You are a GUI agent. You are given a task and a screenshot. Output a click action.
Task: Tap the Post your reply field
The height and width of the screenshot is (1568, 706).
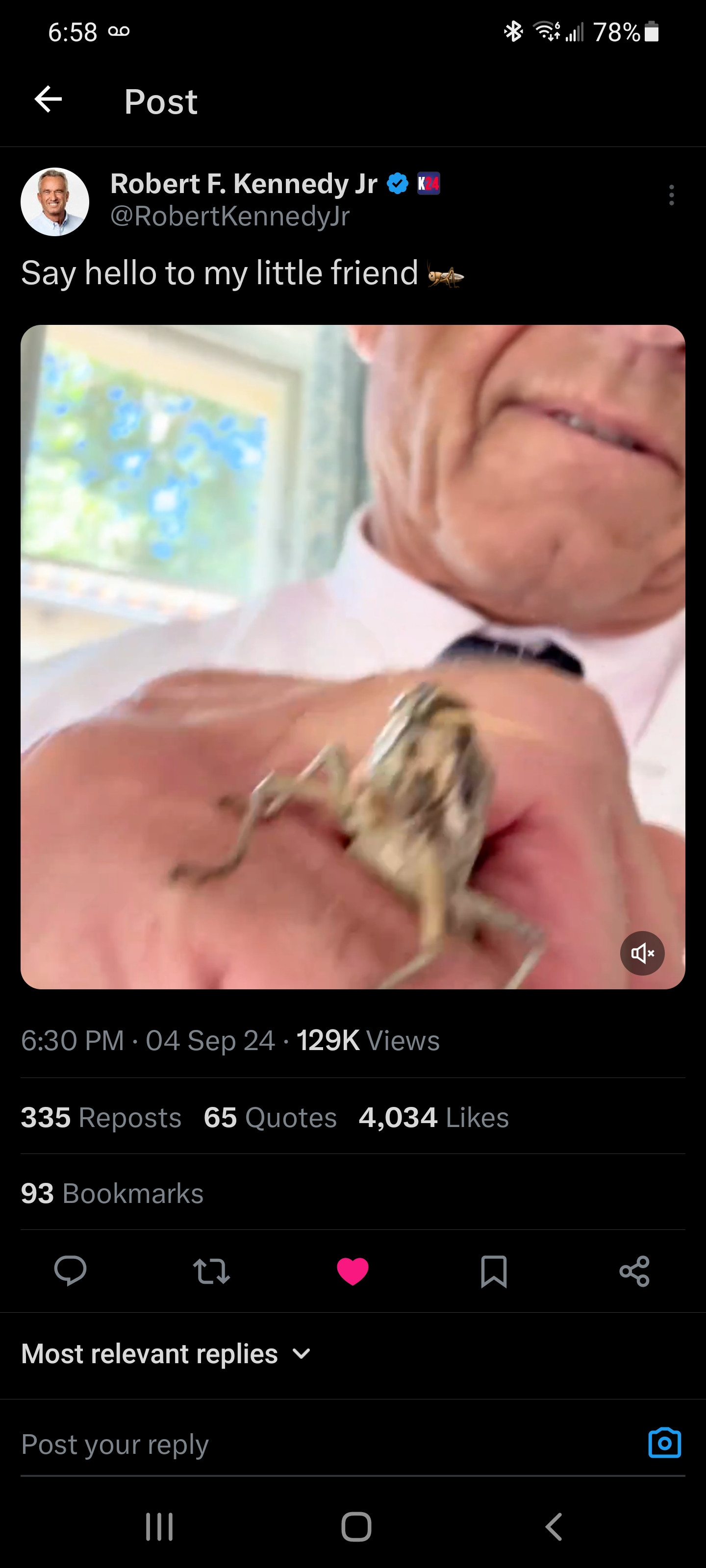point(304,1444)
